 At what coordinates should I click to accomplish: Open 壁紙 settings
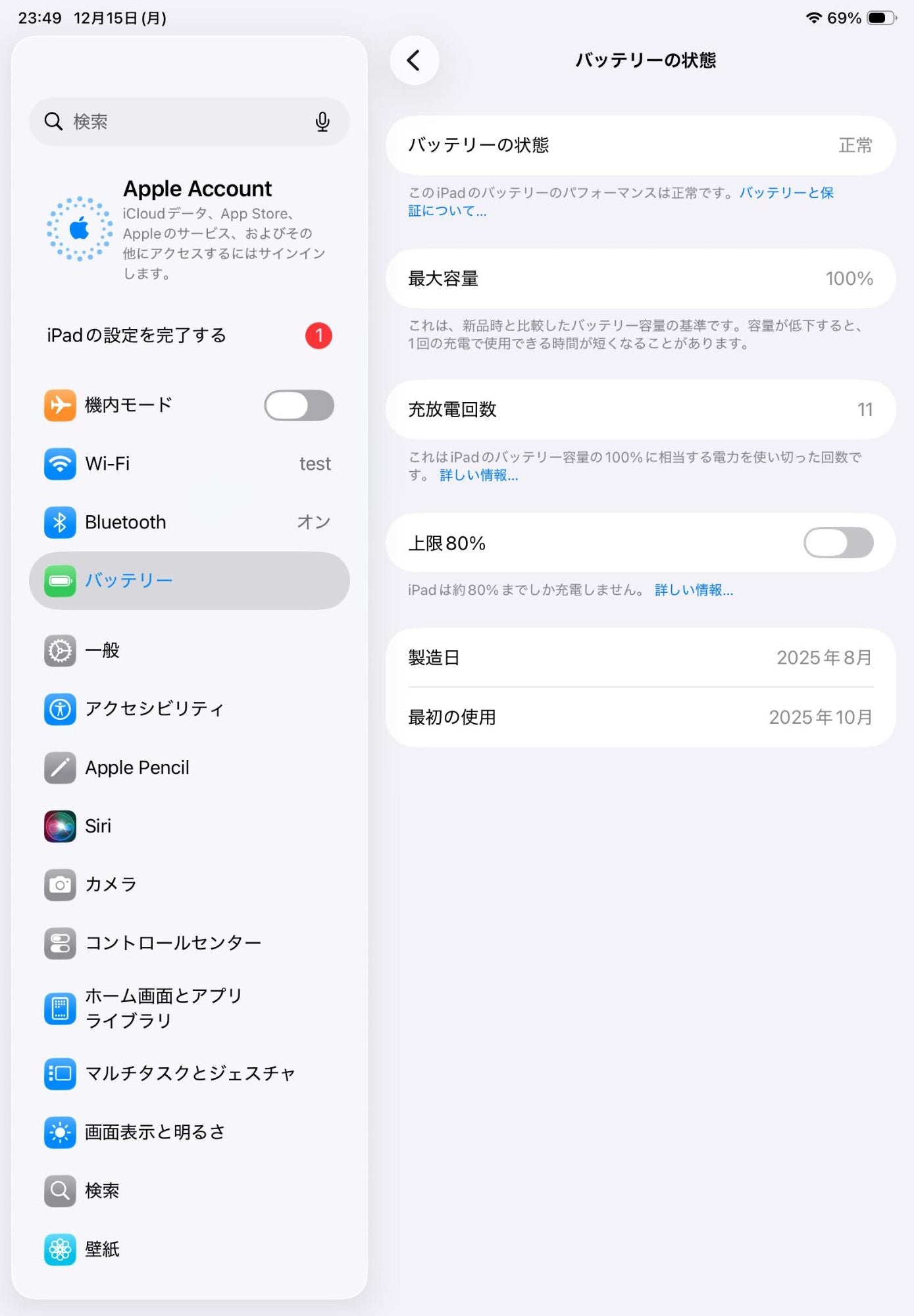189,1250
